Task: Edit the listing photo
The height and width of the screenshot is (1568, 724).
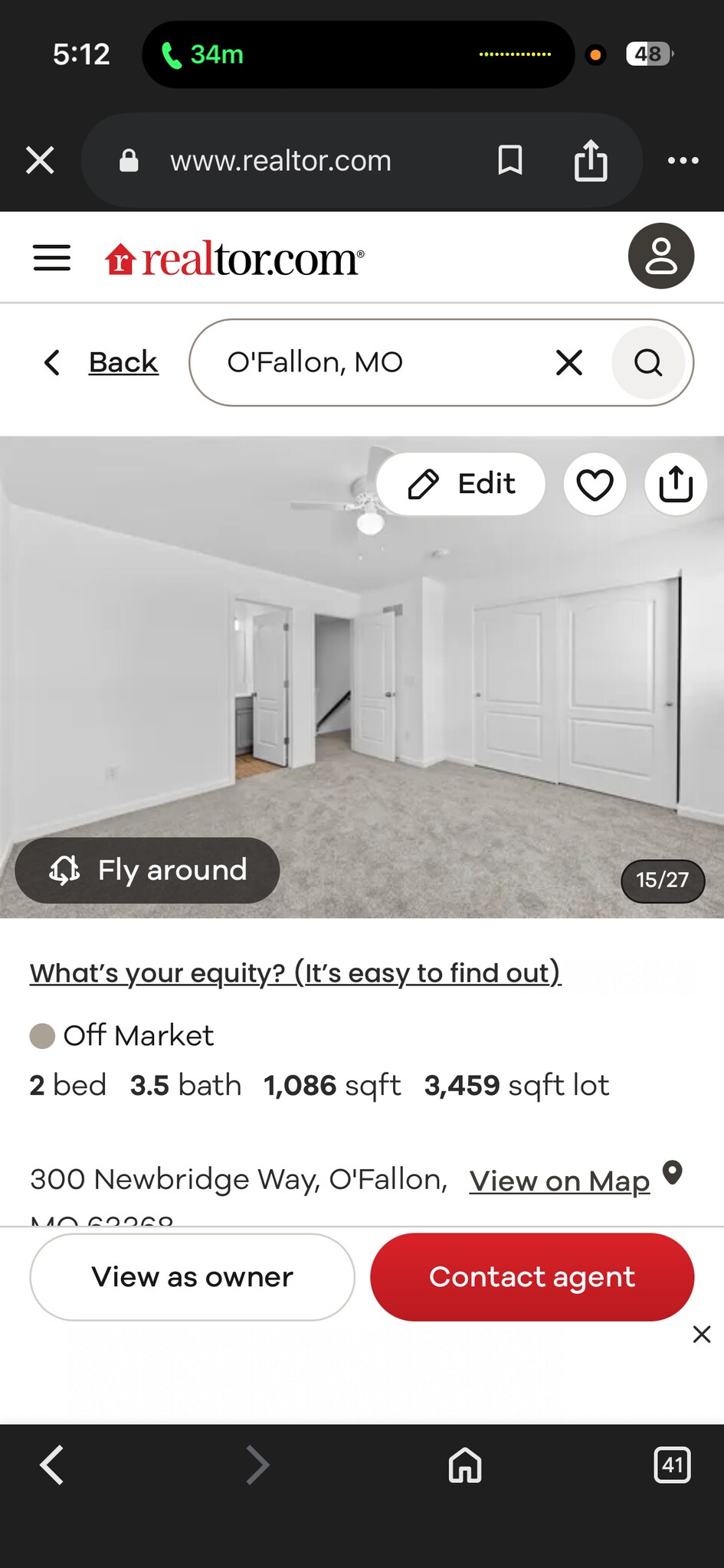Action: [461, 484]
